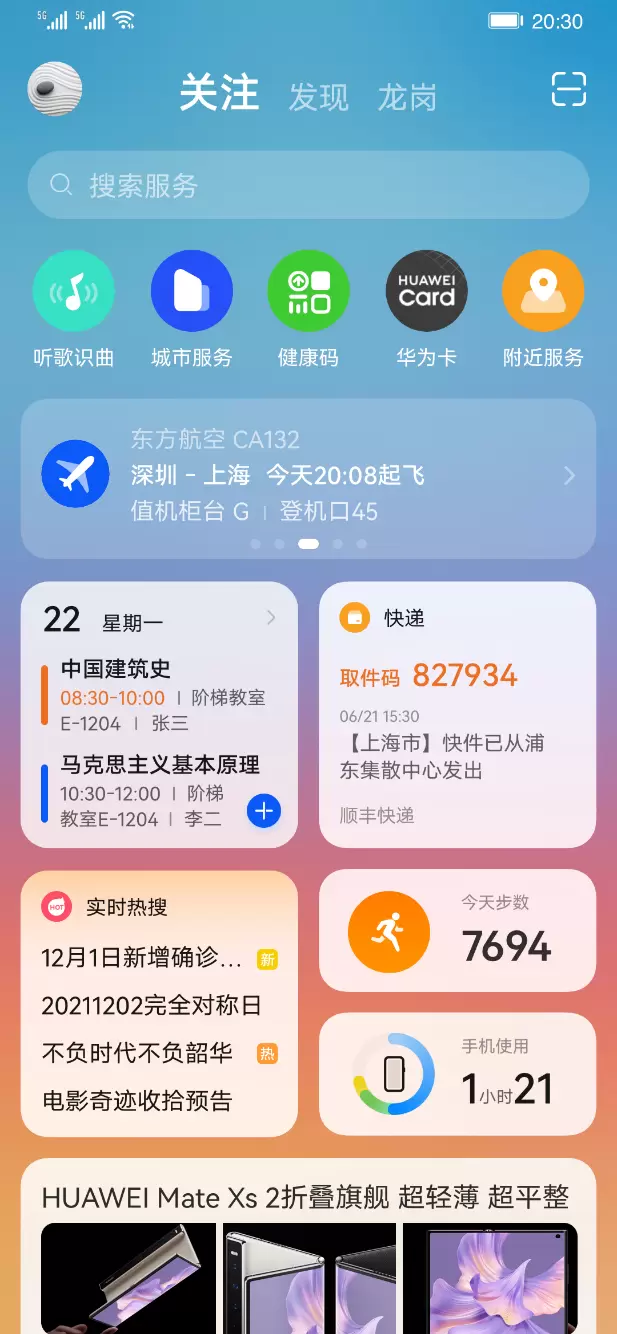Open 华为卡 Huawei Card
Viewport: 617px width, 1334px height.
426,291
